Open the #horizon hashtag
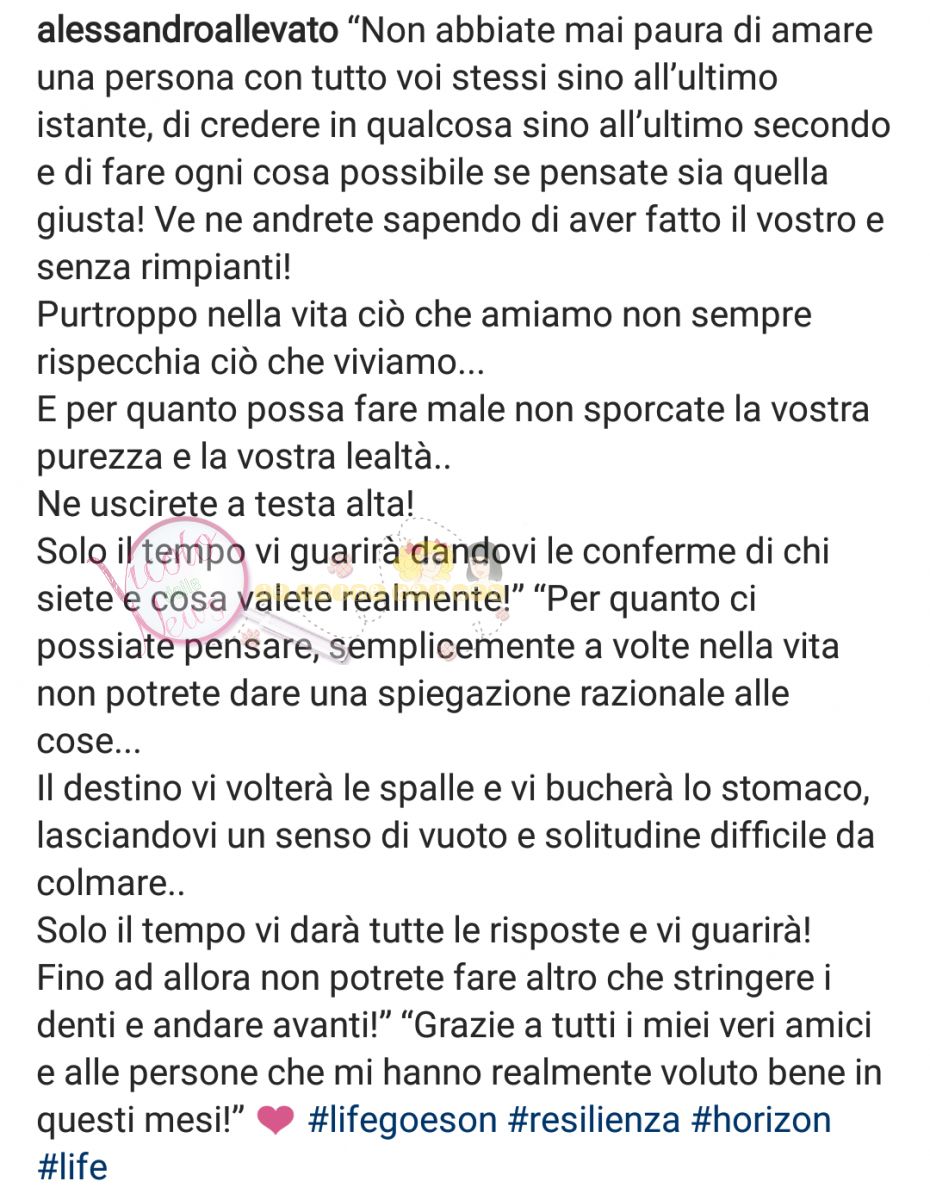The width and height of the screenshot is (930, 1200). click(761, 1119)
